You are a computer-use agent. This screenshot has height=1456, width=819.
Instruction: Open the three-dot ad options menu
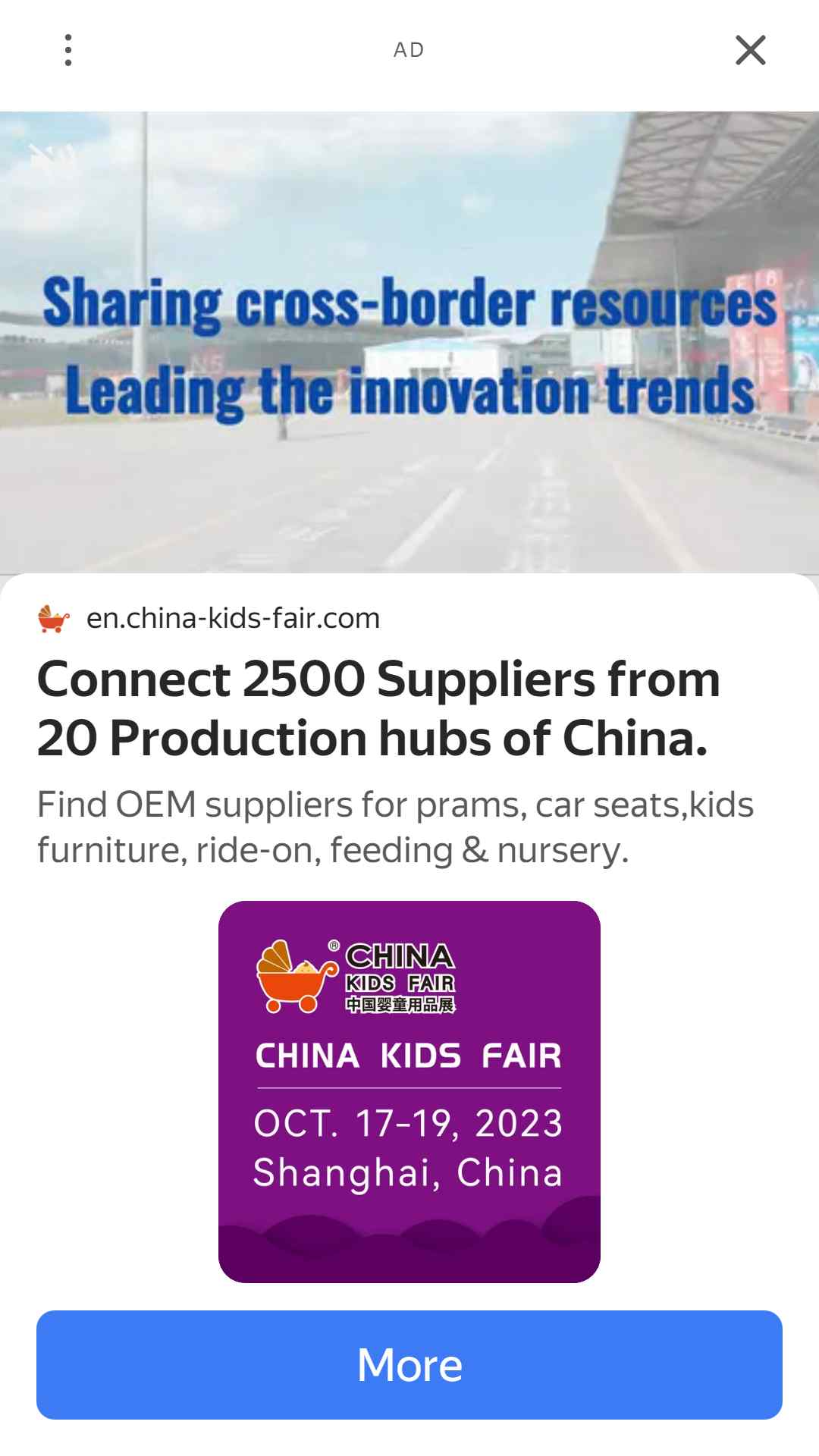pos(68,50)
